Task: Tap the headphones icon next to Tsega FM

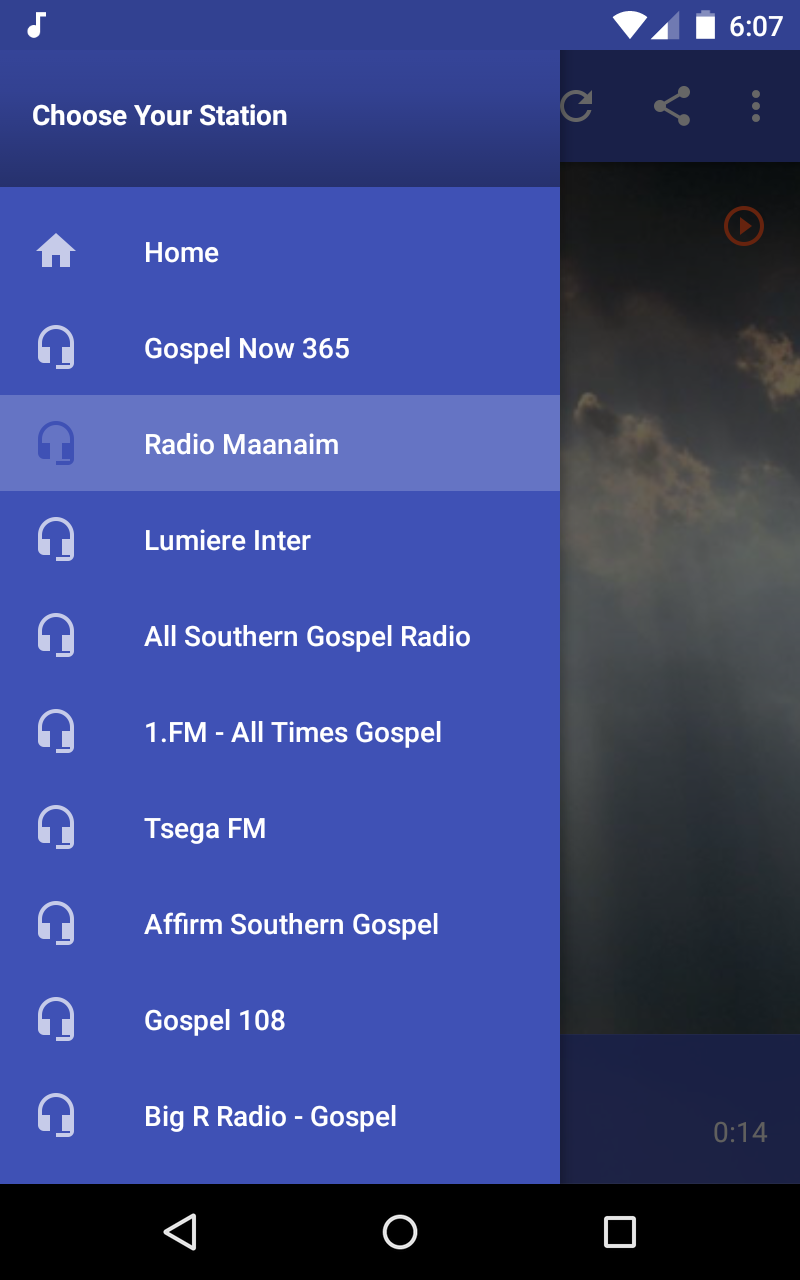Action: [57, 827]
